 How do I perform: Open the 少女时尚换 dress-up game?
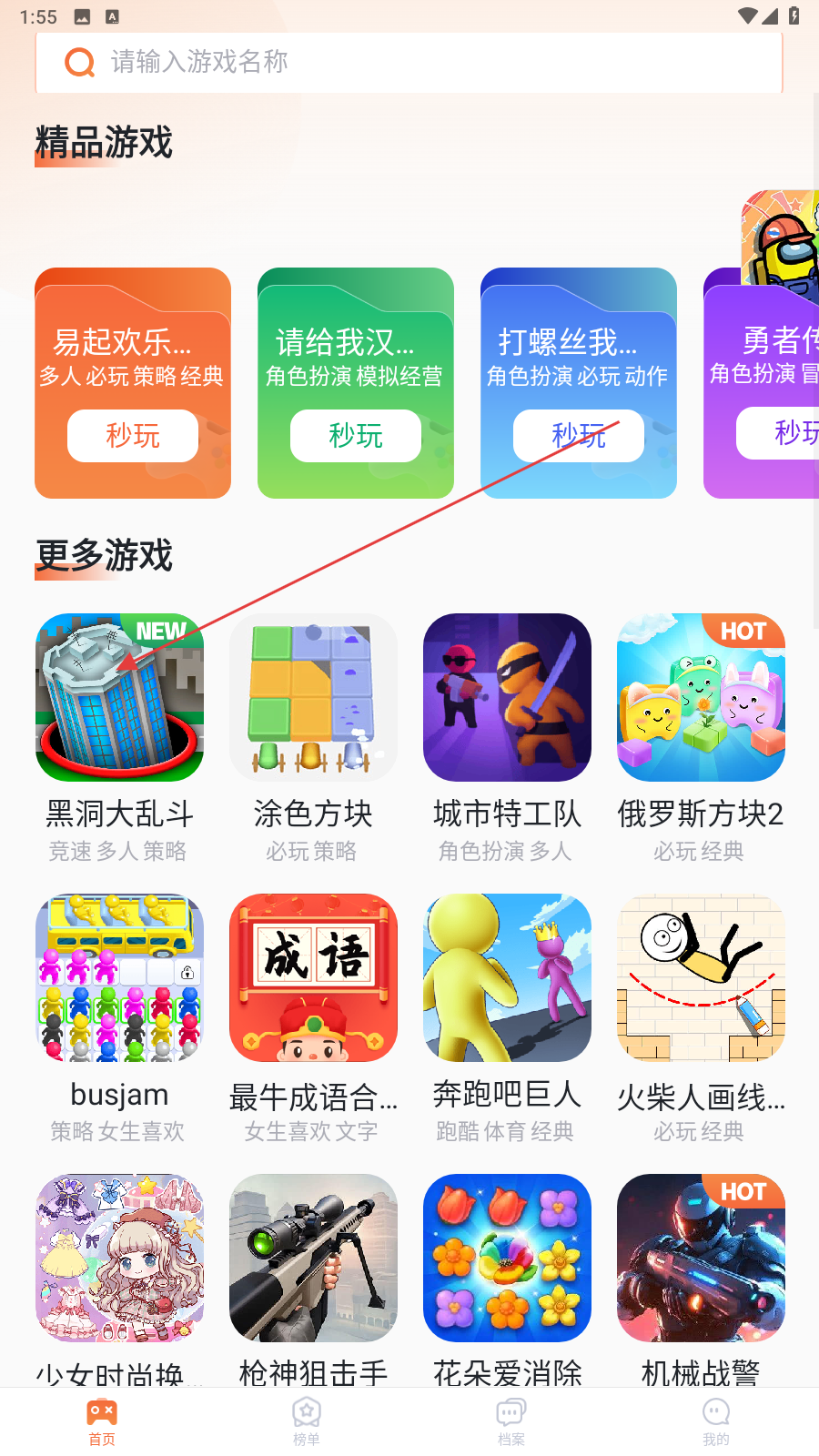(x=119, y=1259)
